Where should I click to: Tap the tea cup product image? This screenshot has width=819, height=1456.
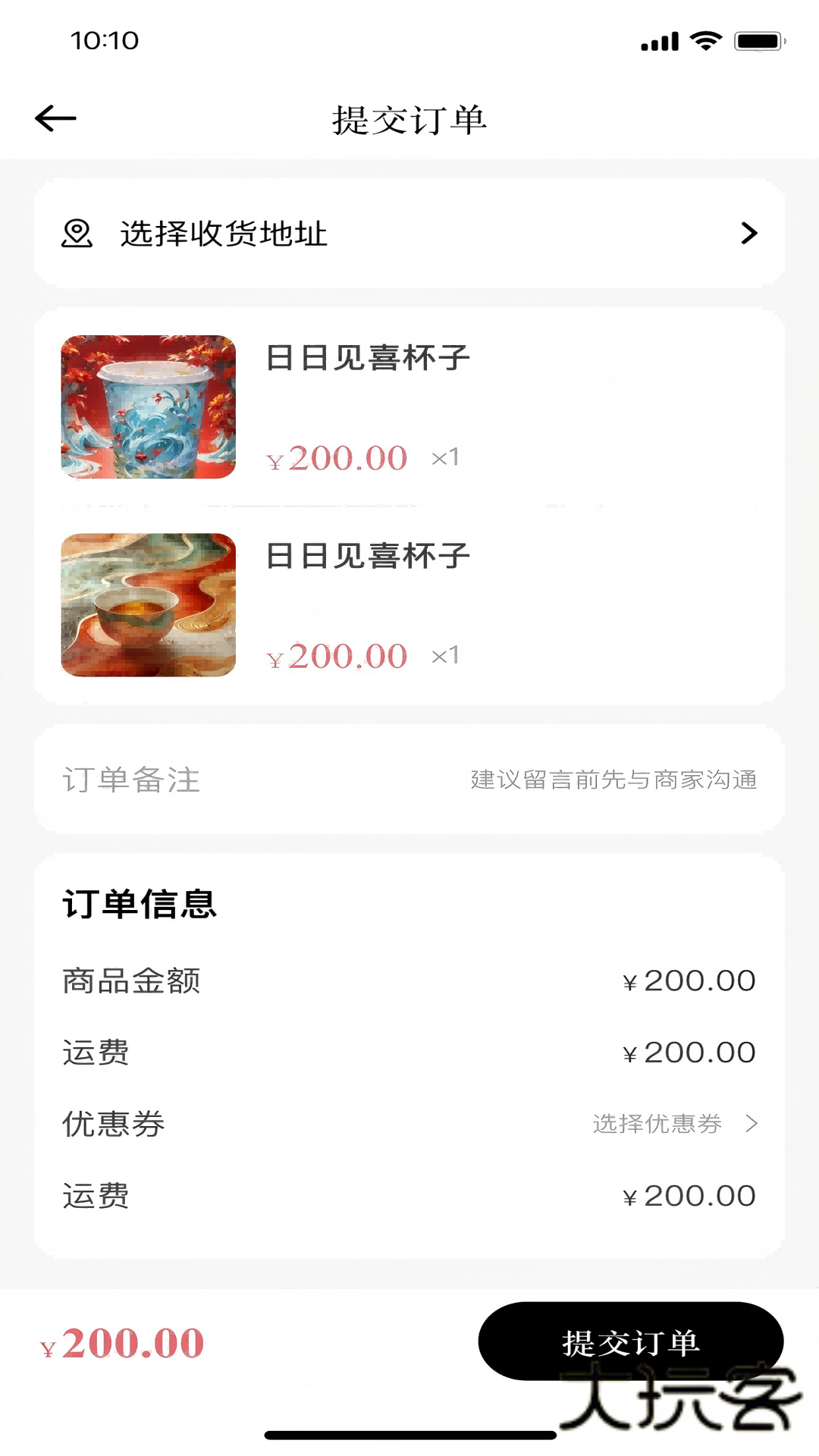click(x=148, y=604)
